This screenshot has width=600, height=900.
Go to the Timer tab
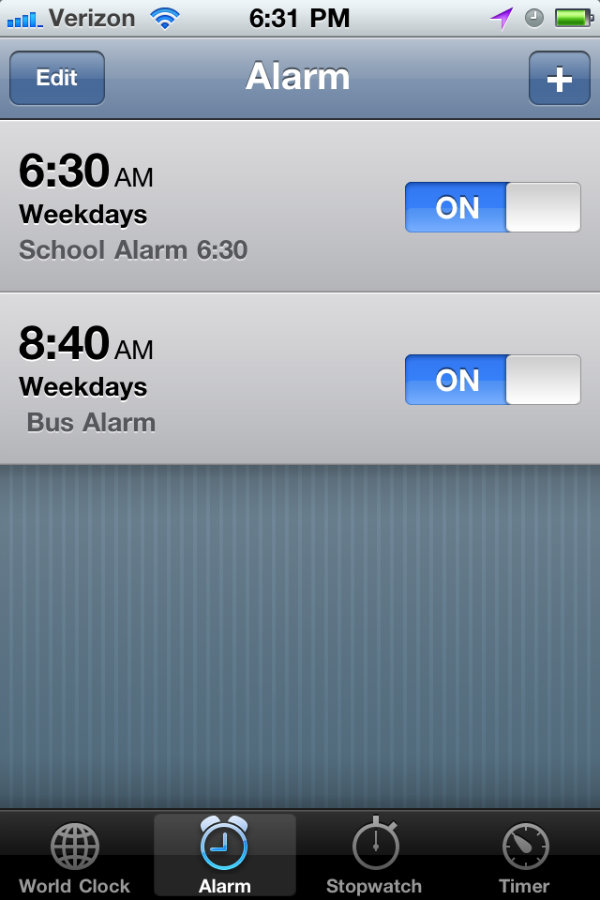[524, 857]
